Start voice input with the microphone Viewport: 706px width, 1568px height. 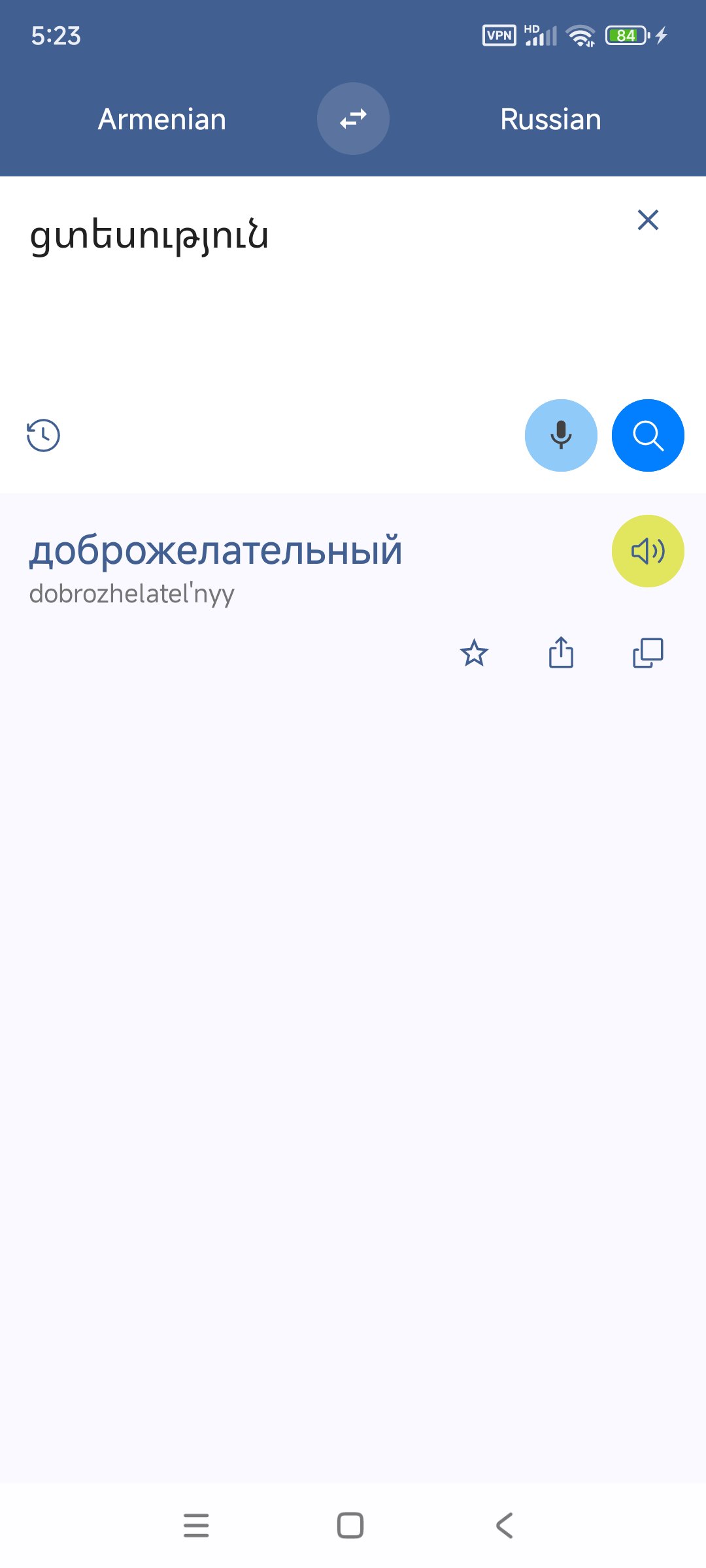point(561,435)
